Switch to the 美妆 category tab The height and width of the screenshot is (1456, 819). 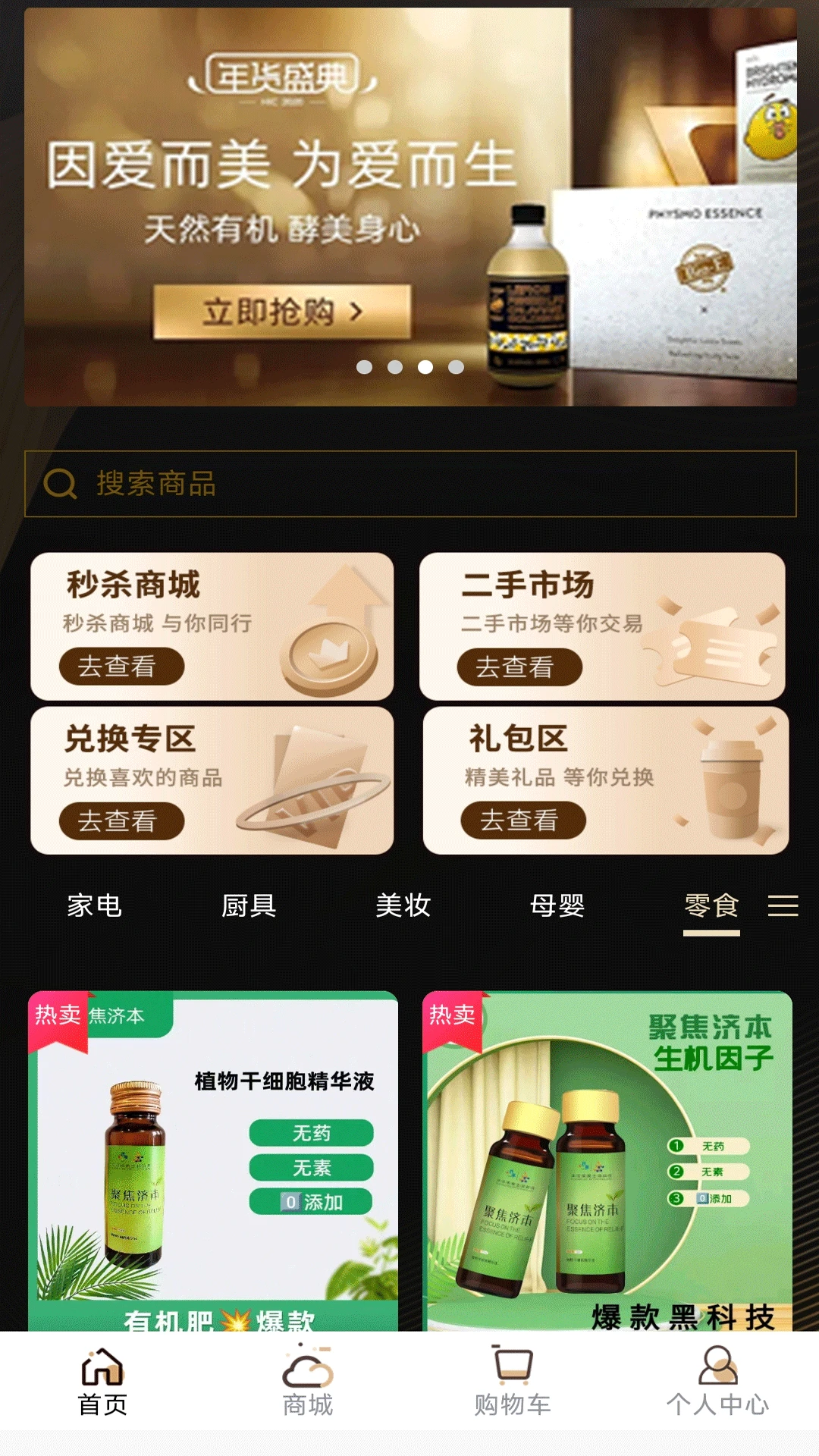point(403,905)
